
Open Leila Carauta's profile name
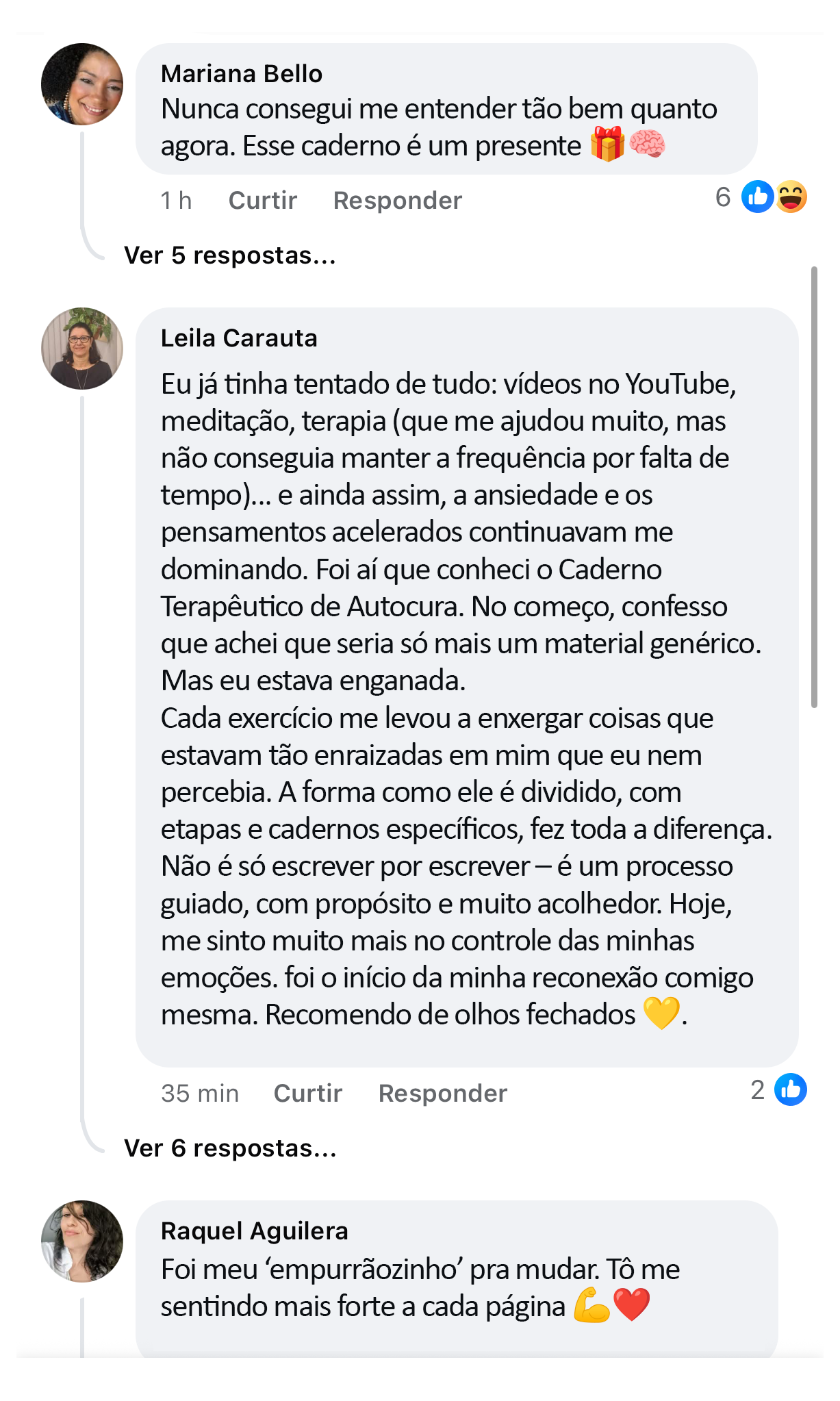pos(239,338)
